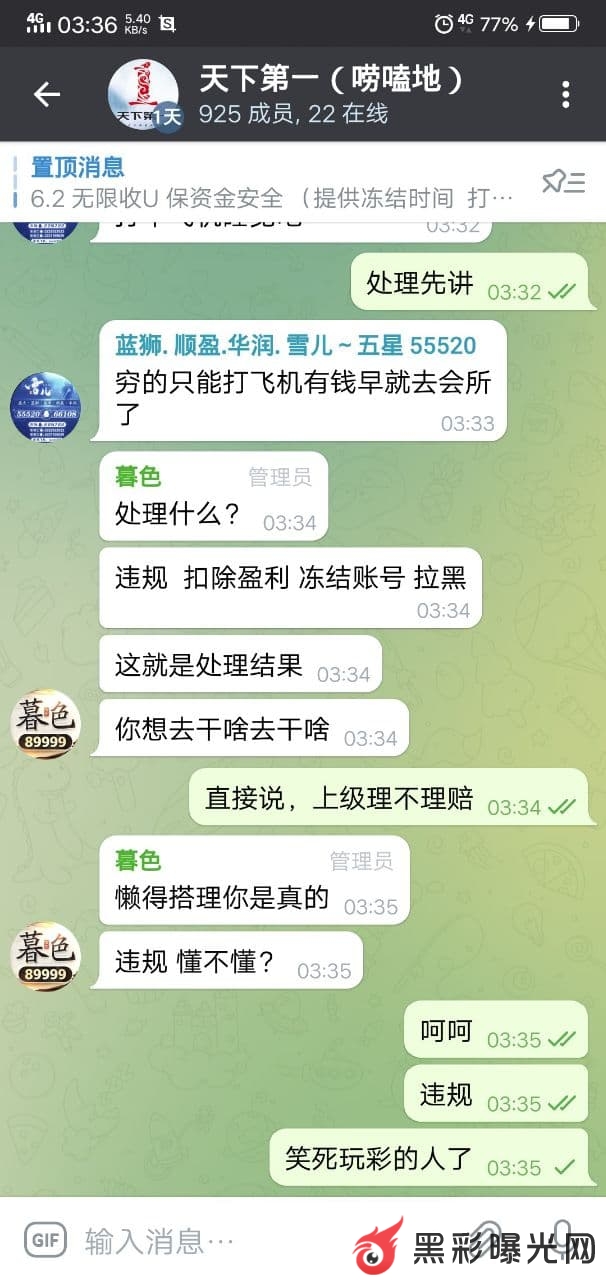
Task: Tap sender name 蓝狮.顺盈.华润.雪儿~五星 55520
Action: coord(295,346)
